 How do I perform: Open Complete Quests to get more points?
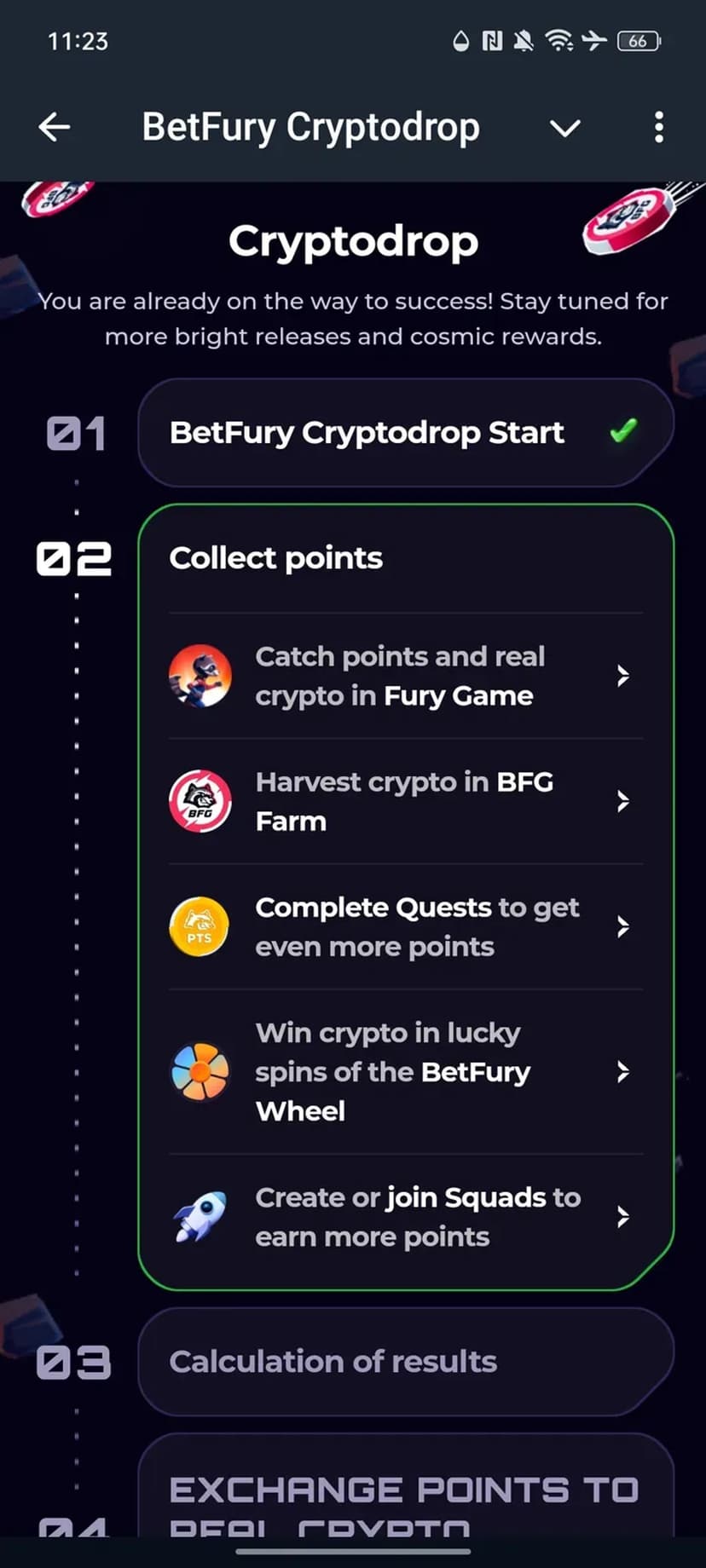(x=406, y=927)
